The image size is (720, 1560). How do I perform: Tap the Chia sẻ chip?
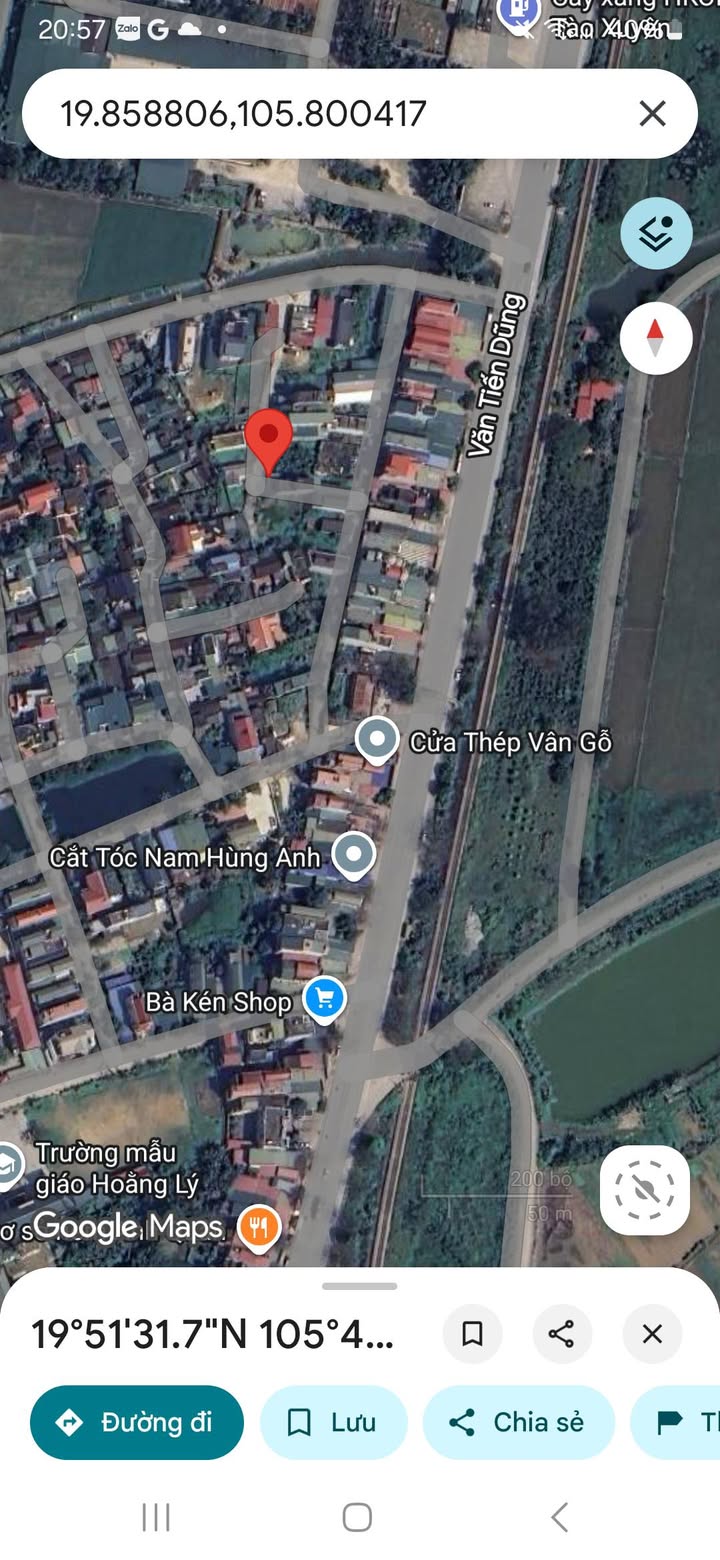point(519,1422)
